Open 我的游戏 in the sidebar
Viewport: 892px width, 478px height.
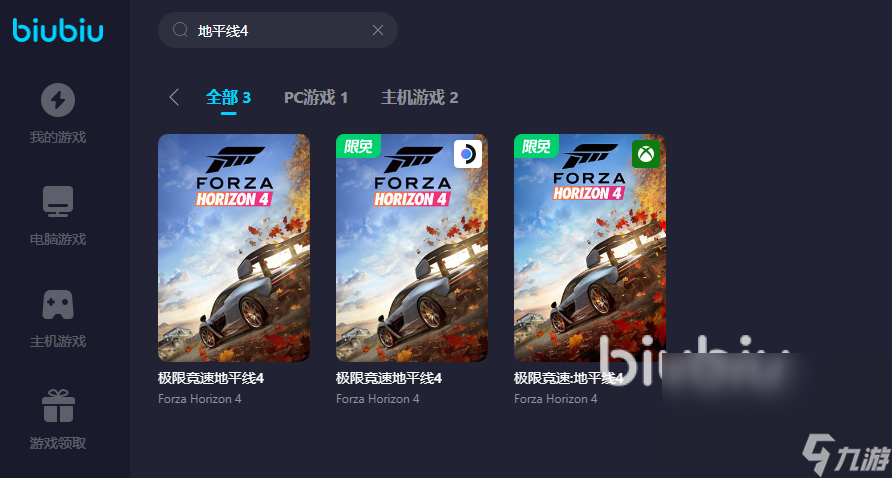click(x=58, y=113)
